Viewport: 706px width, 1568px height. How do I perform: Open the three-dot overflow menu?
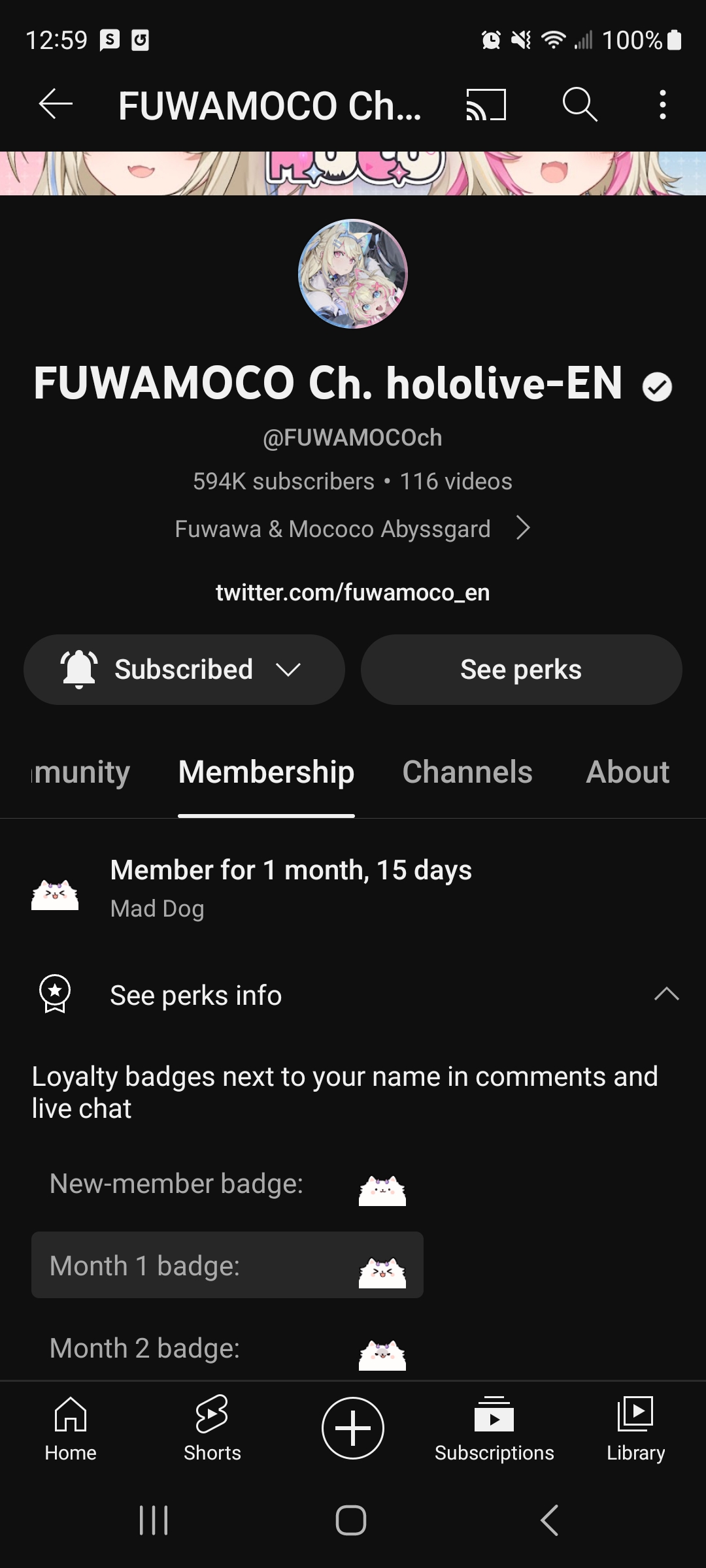tap(663, 105)
